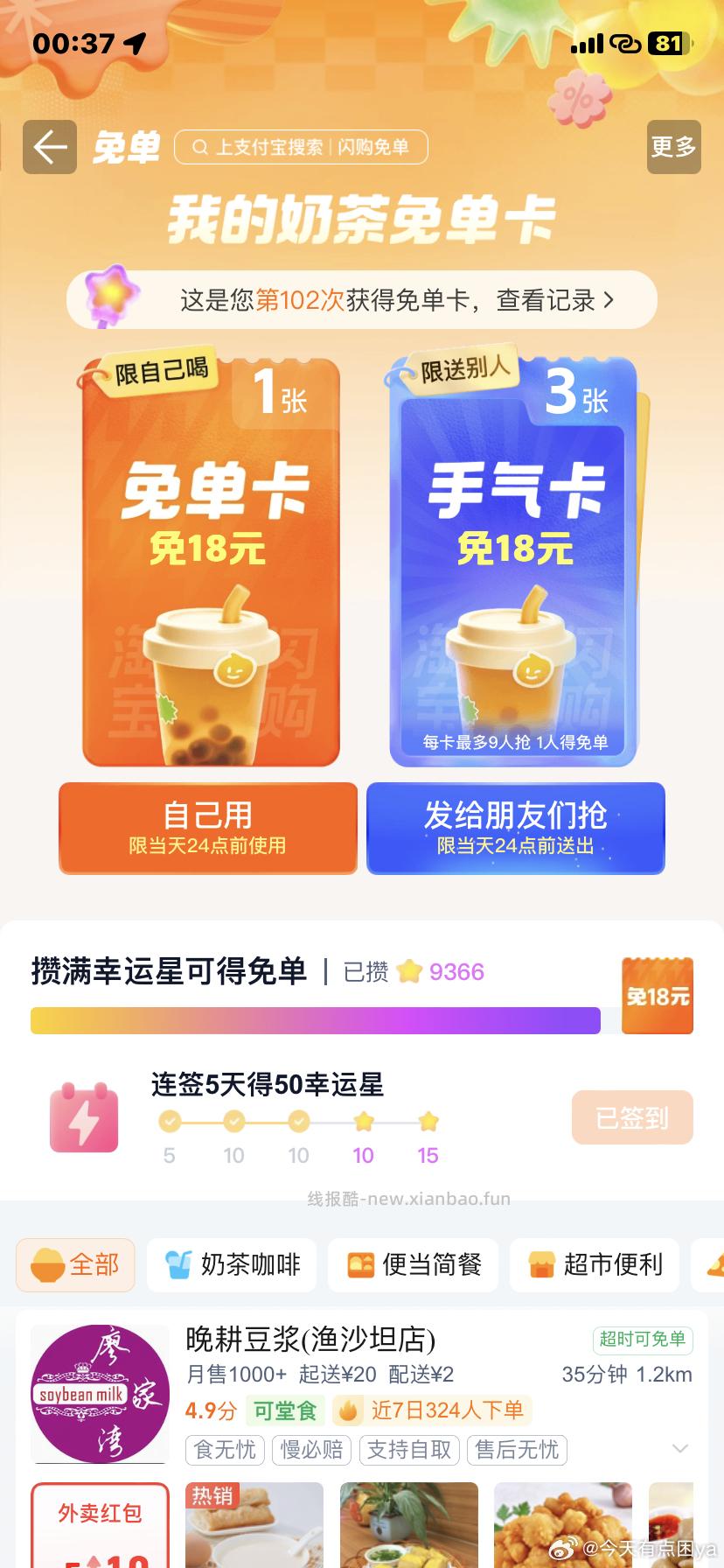724x1568 pixels.
Task: Tap the back arrow icon
Action: click(x=49, y=147)
